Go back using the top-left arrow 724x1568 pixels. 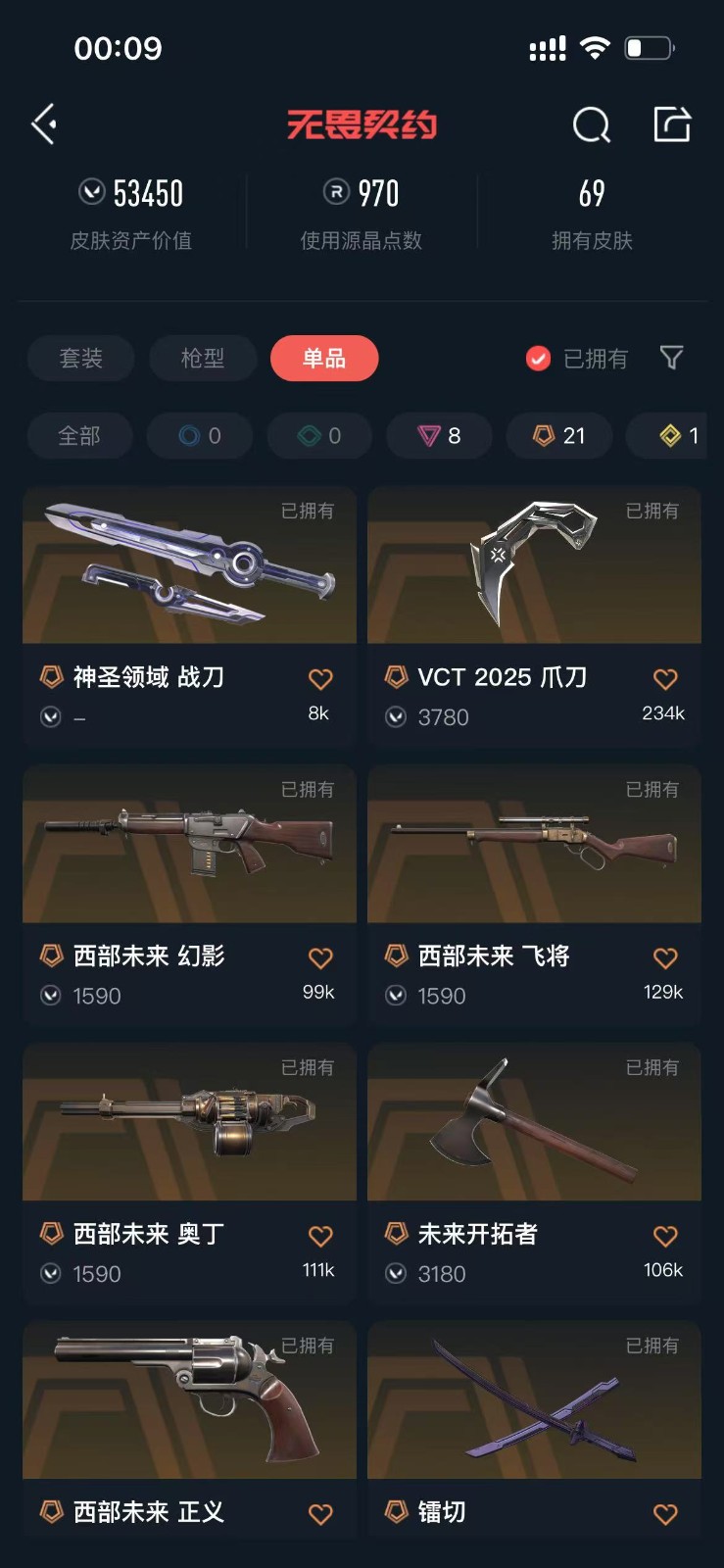(44, 124)
